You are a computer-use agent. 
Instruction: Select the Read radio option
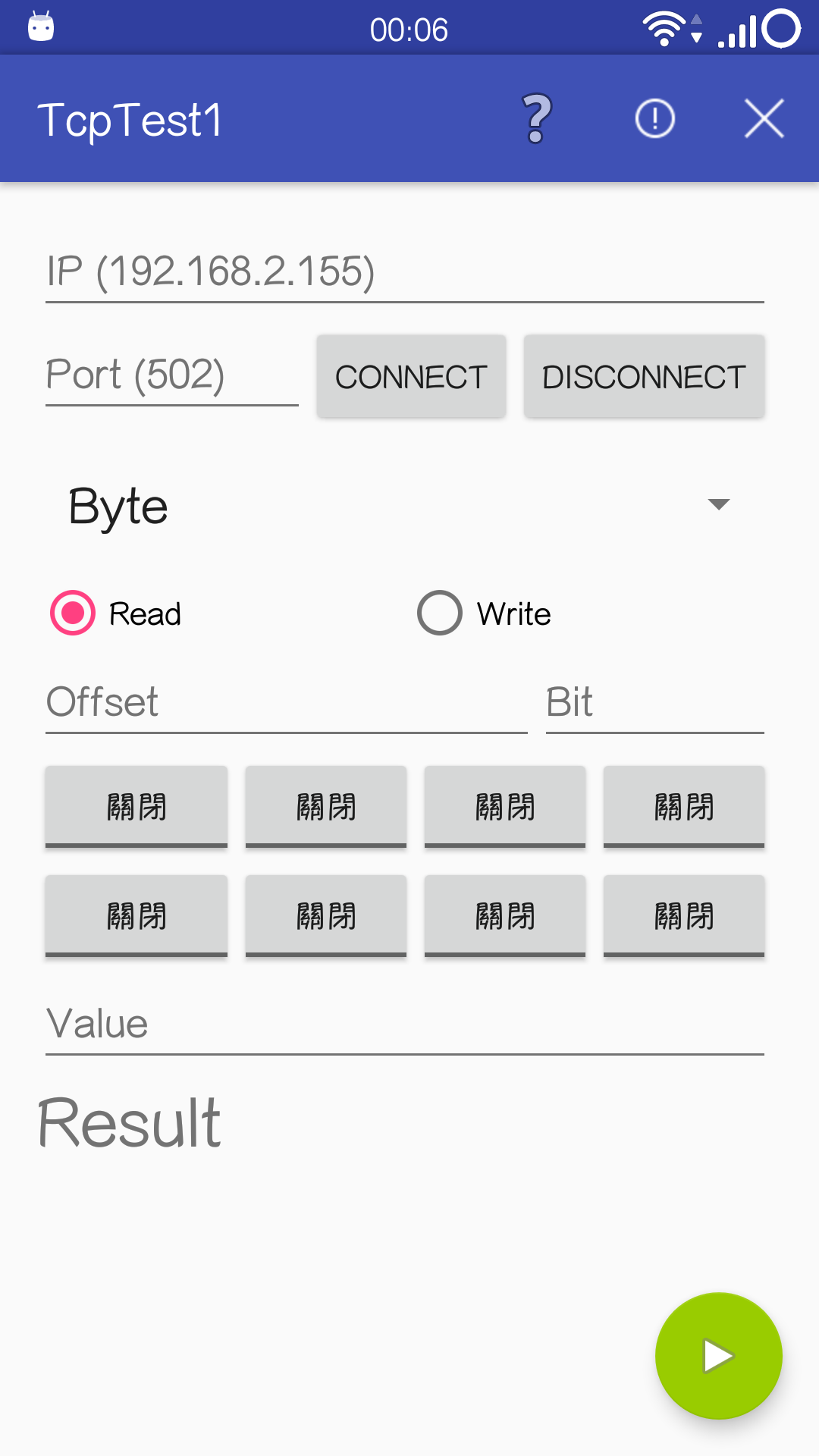click(73, 613)
